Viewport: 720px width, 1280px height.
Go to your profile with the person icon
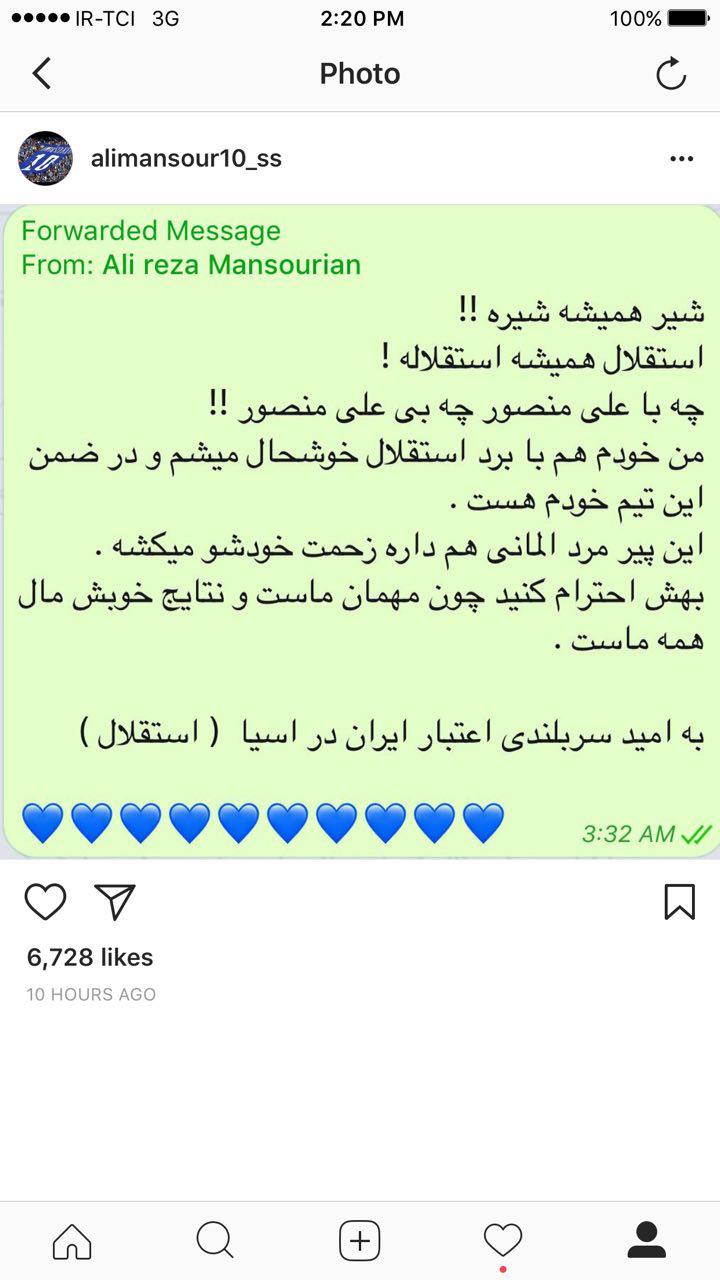click(x=648, y=1241)
